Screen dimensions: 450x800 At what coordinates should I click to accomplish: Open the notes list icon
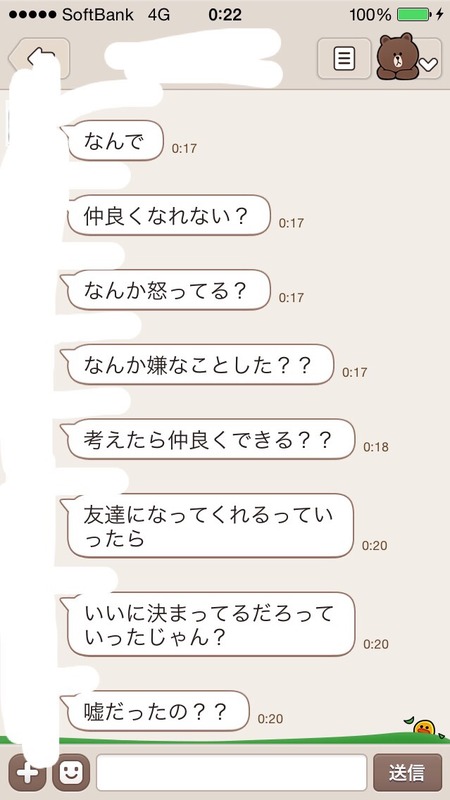tap(344, 58)
